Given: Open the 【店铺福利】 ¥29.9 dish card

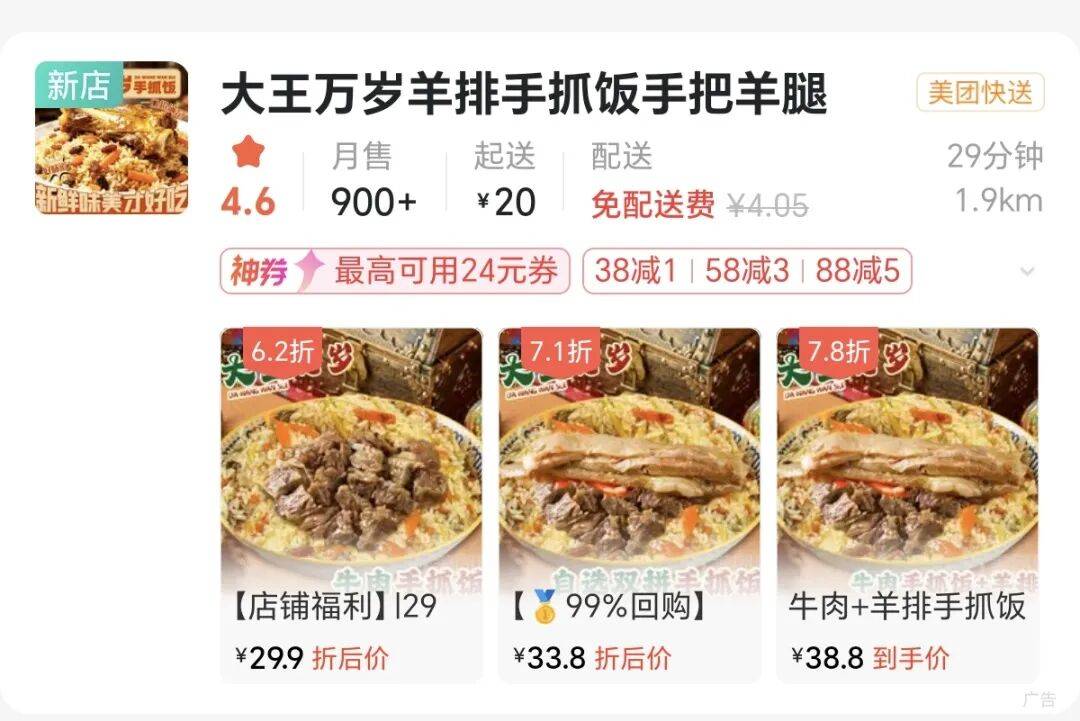Looking at the screenshot, I should (351, 504).
